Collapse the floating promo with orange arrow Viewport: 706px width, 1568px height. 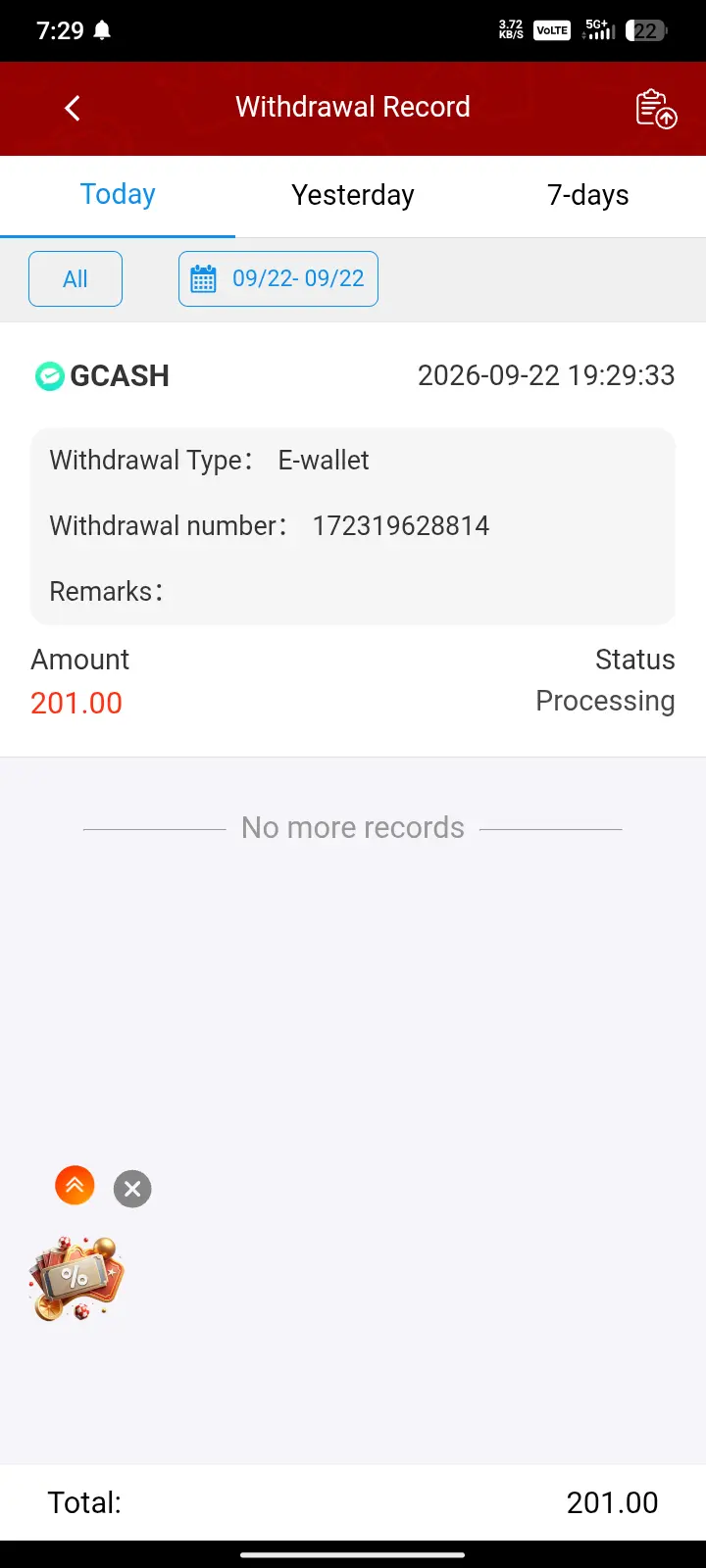[x=75, y=1186]
